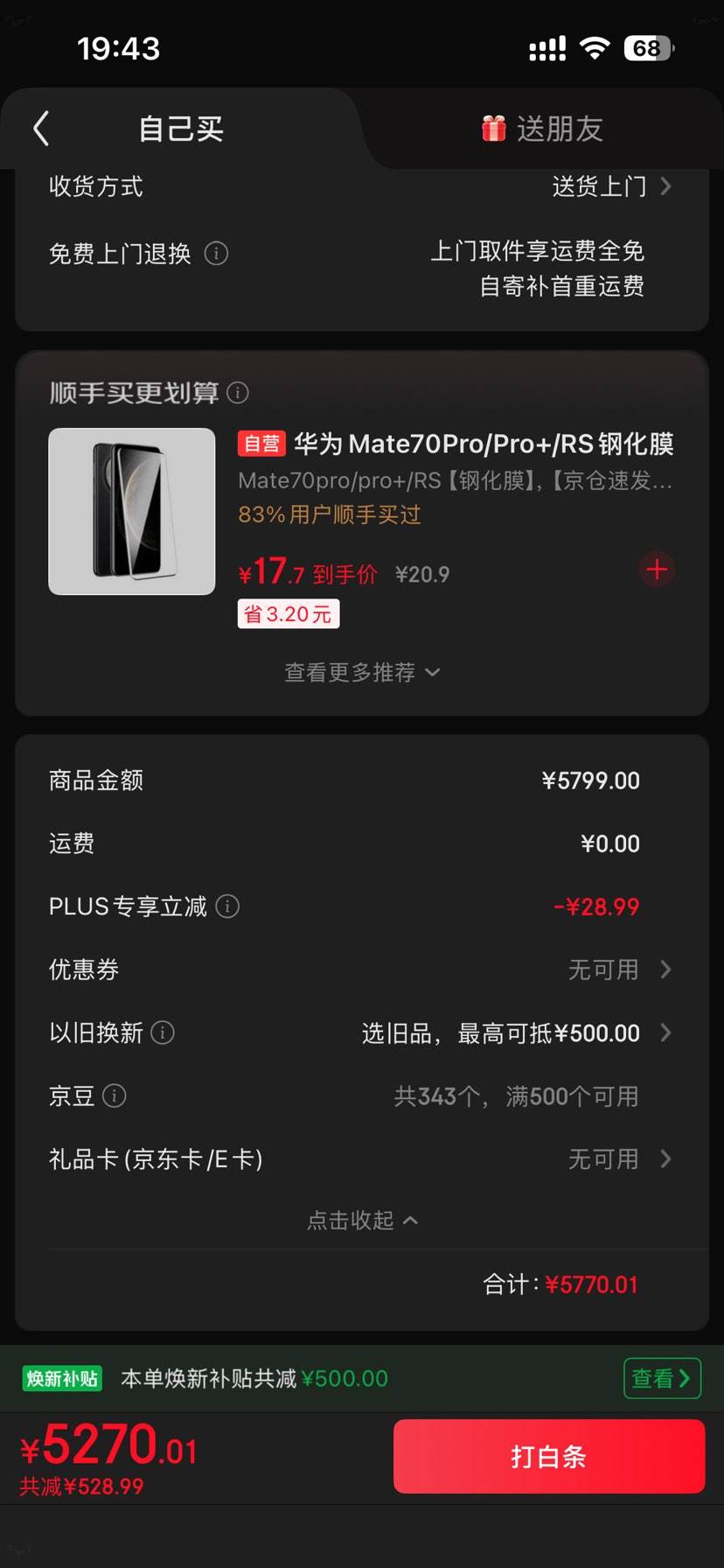Click the info icon beside 顺手买更划算
The width and height of the screenshot is (724, 1568).
click(237, 394)
